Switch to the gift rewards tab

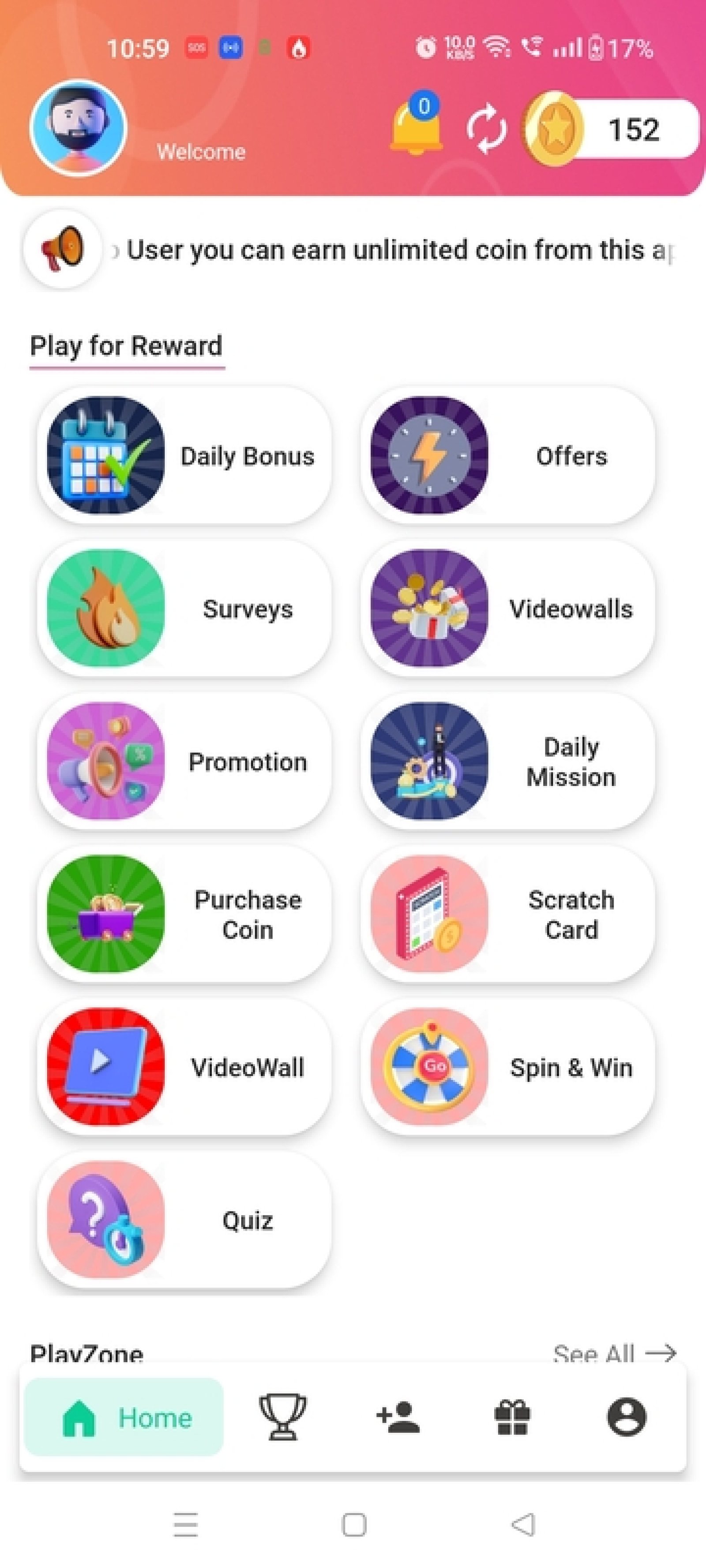point(512,1416)
